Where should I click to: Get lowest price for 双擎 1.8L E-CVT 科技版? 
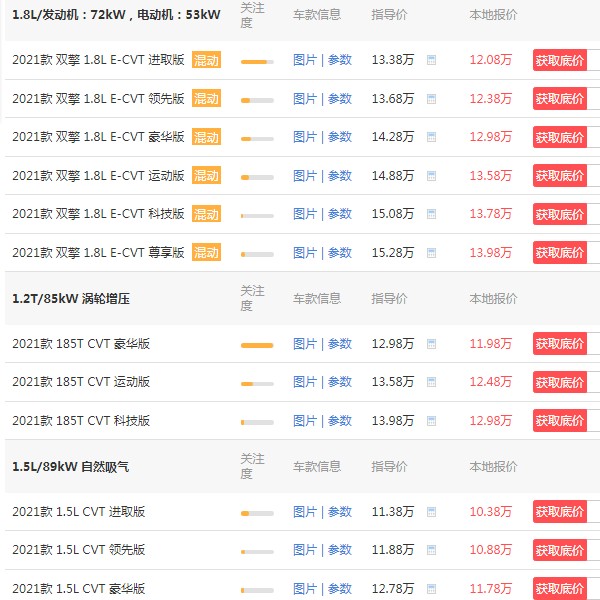[560, 214]
